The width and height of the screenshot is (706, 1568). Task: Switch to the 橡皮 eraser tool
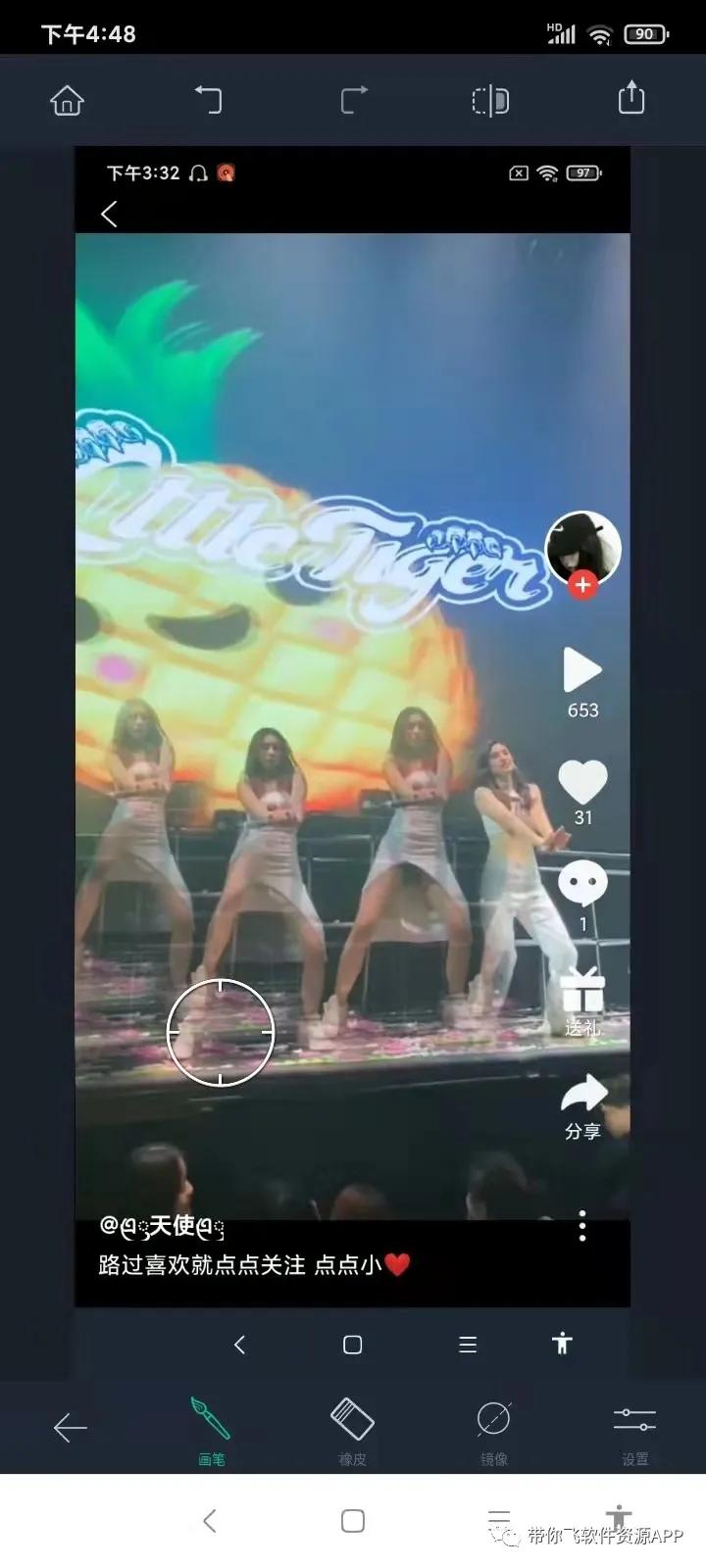tap(352, 1430)
